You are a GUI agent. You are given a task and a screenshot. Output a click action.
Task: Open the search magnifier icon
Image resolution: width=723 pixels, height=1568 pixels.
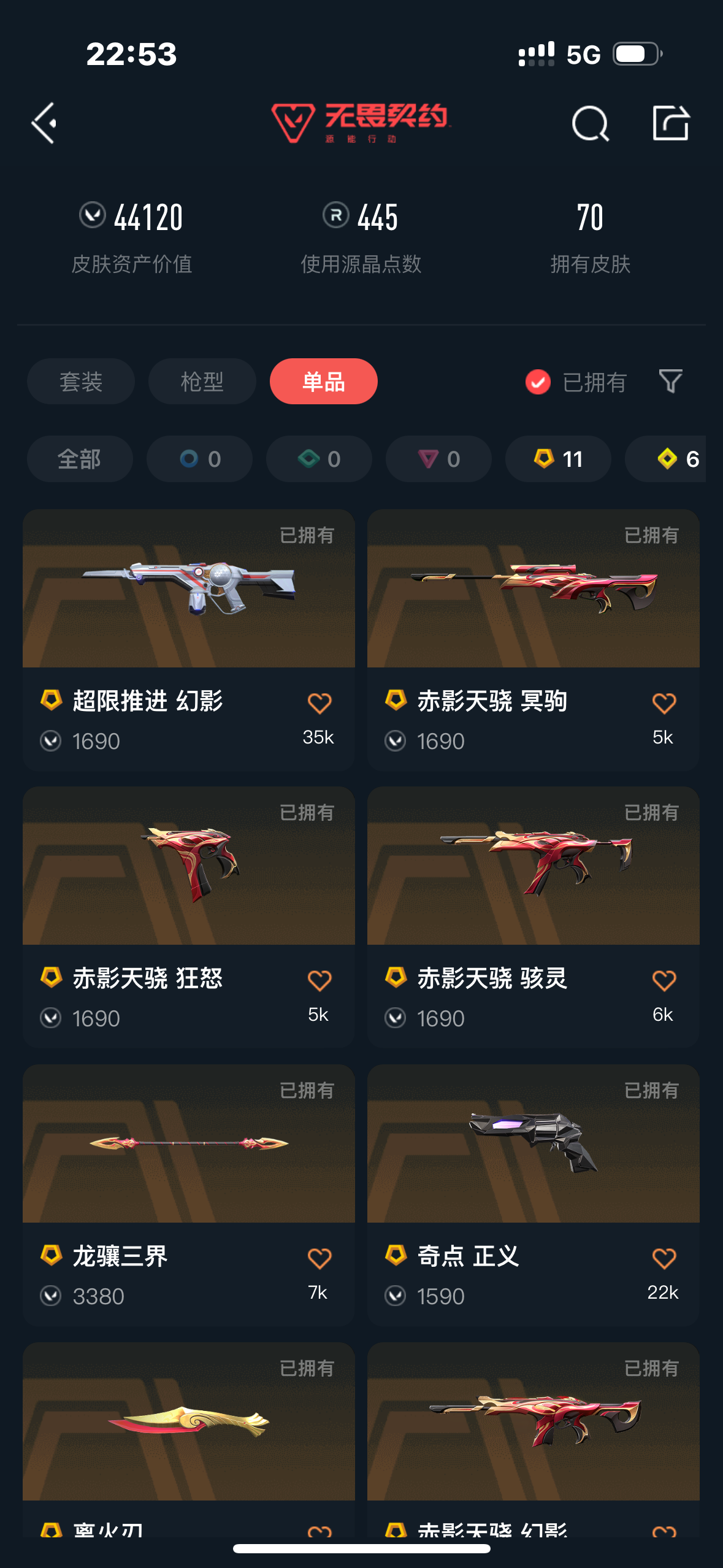[590, 123]
